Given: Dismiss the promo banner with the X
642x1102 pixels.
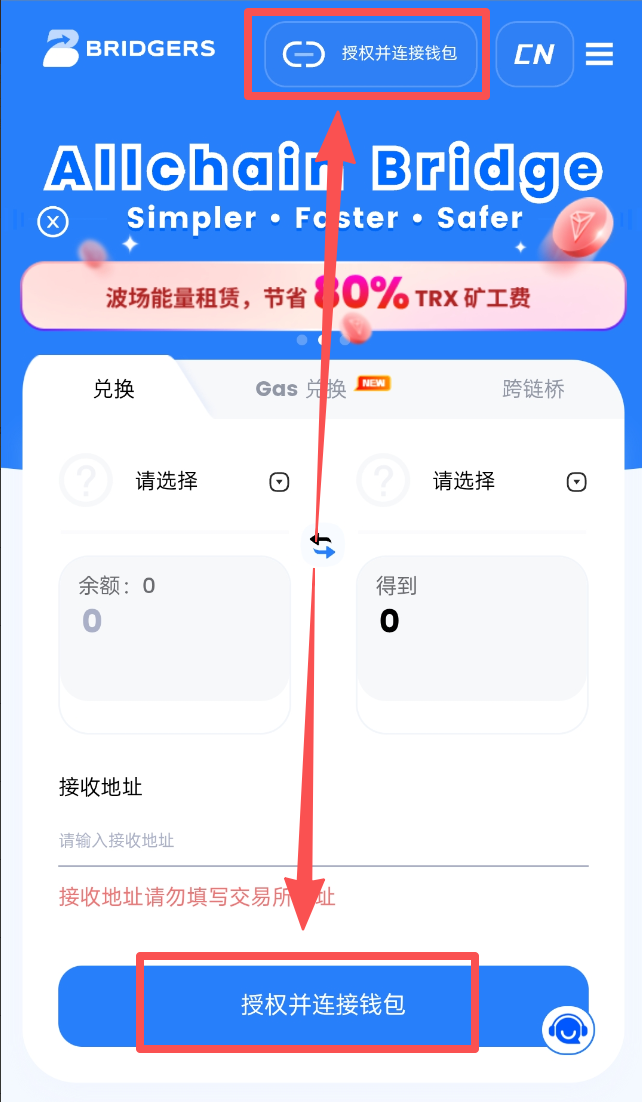Looking at the screenshot, I should click(x=53, y=221).
